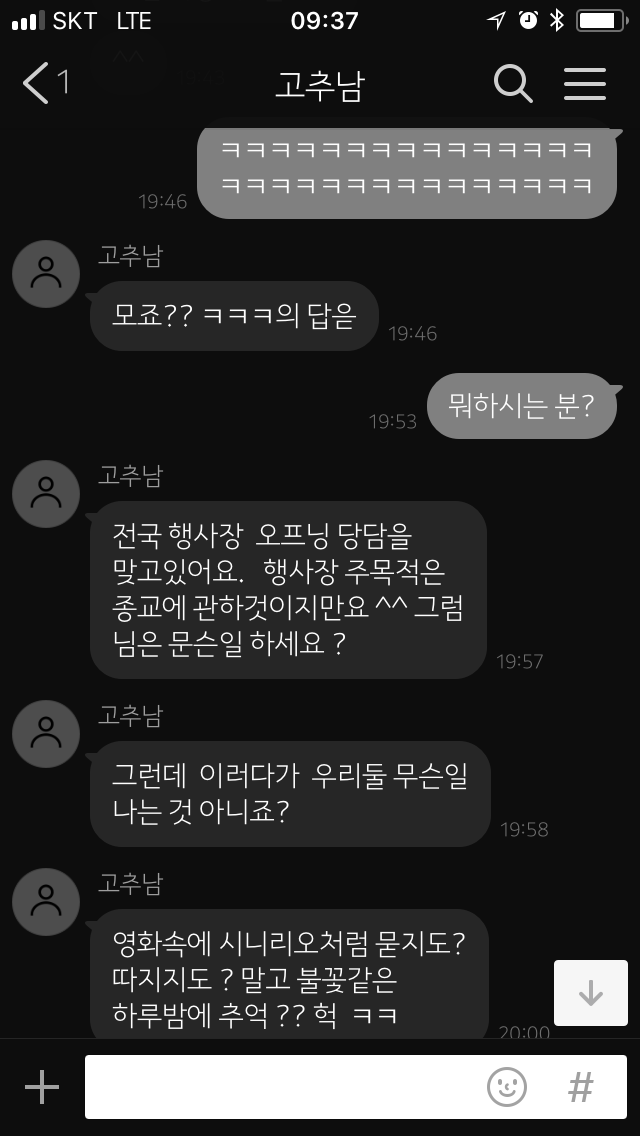The height and width of the screenshot is (1136, 640).
Task: Open the emoticon picker
Action: tap(507, 1087)
